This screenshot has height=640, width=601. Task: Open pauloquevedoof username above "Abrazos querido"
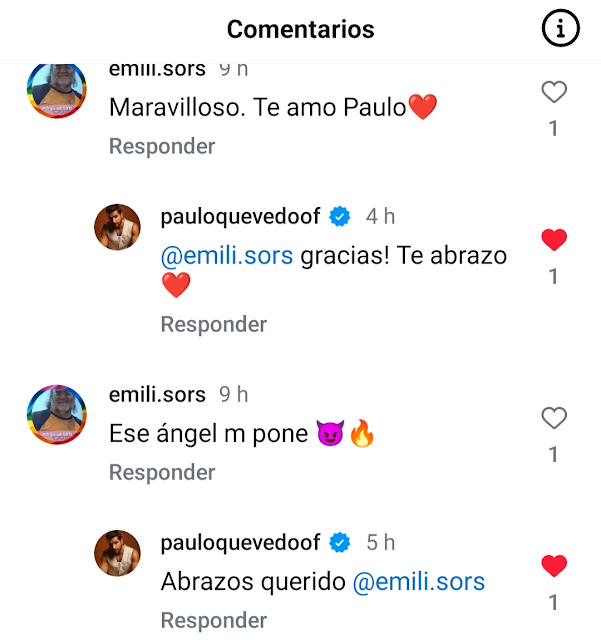(240, 543)
